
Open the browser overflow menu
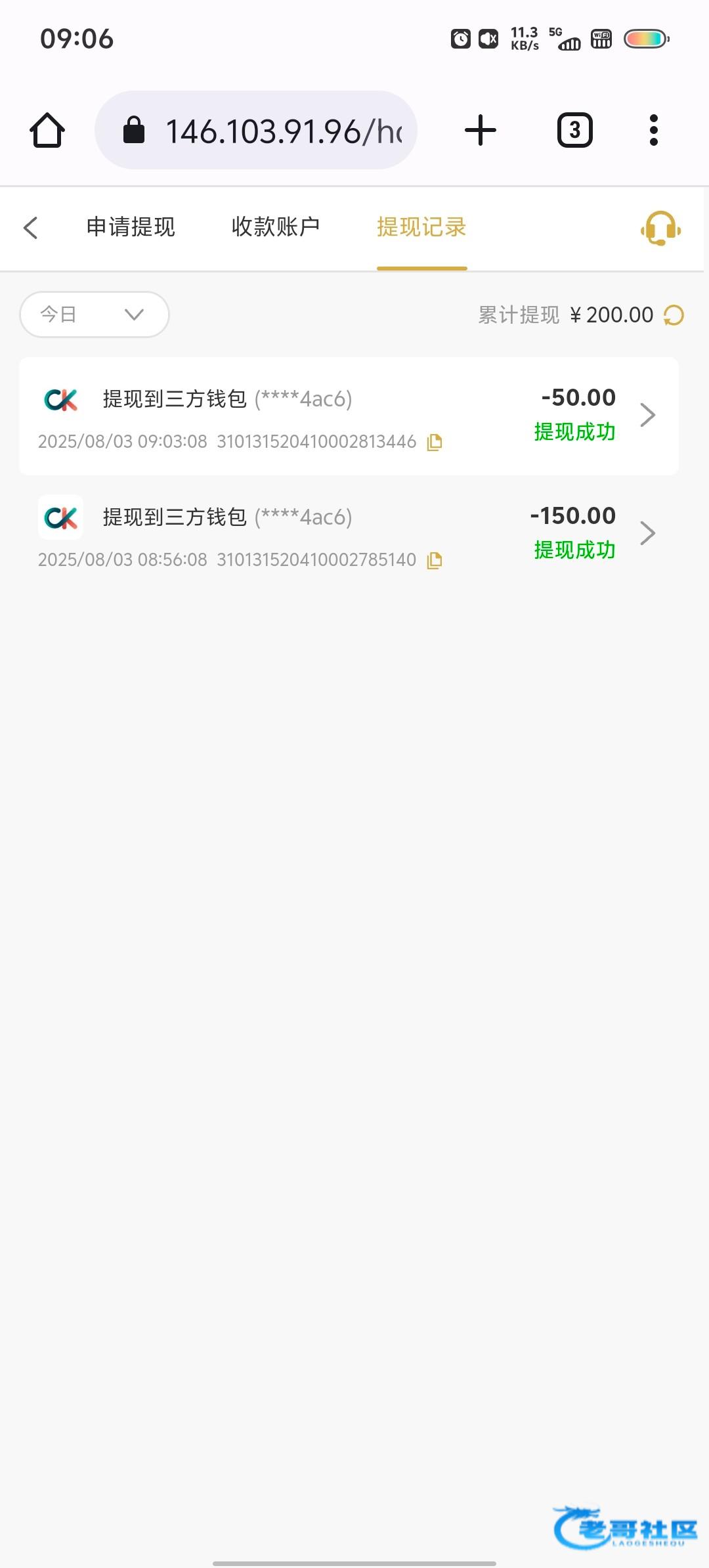(653, 130)
